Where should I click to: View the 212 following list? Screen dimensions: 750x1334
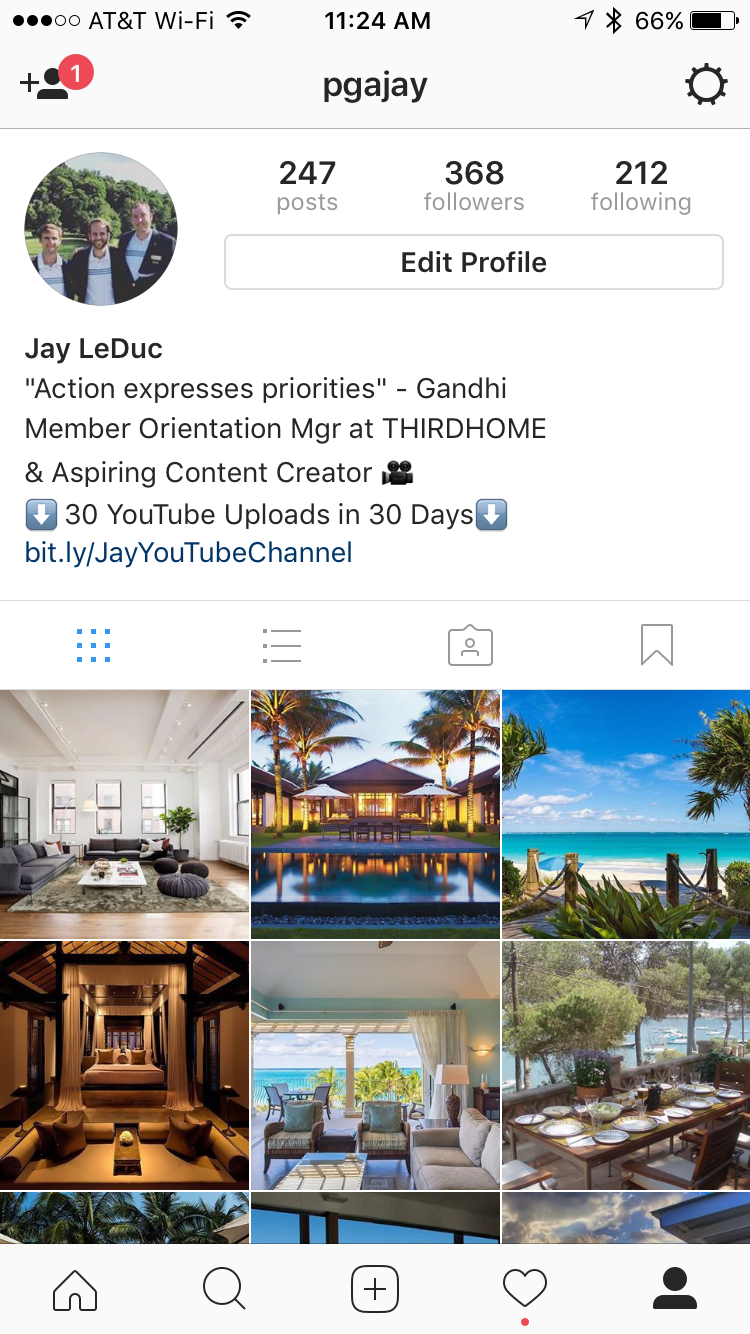[640, 186]
